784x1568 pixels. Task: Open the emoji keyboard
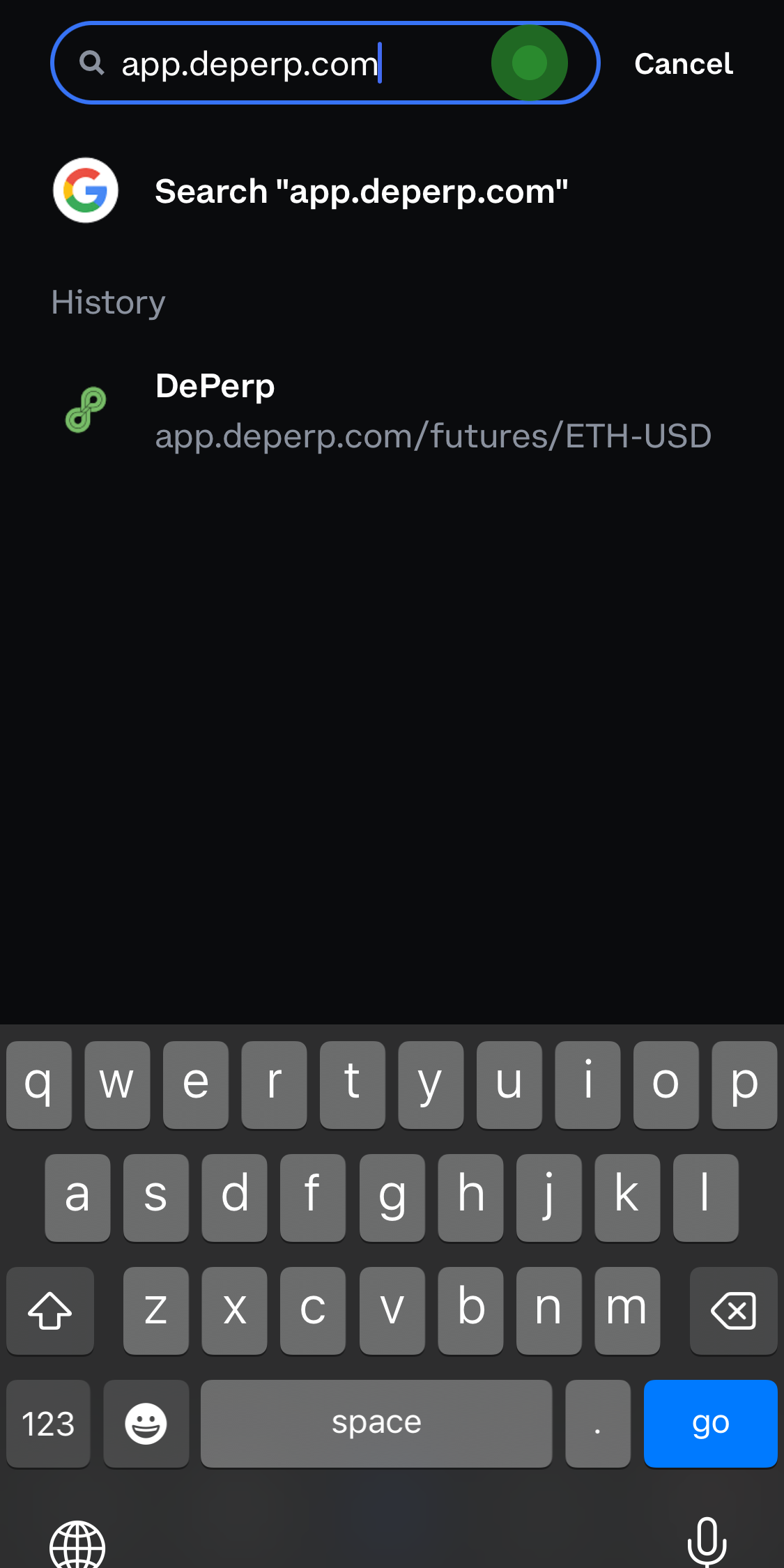tap(146, 1423)
